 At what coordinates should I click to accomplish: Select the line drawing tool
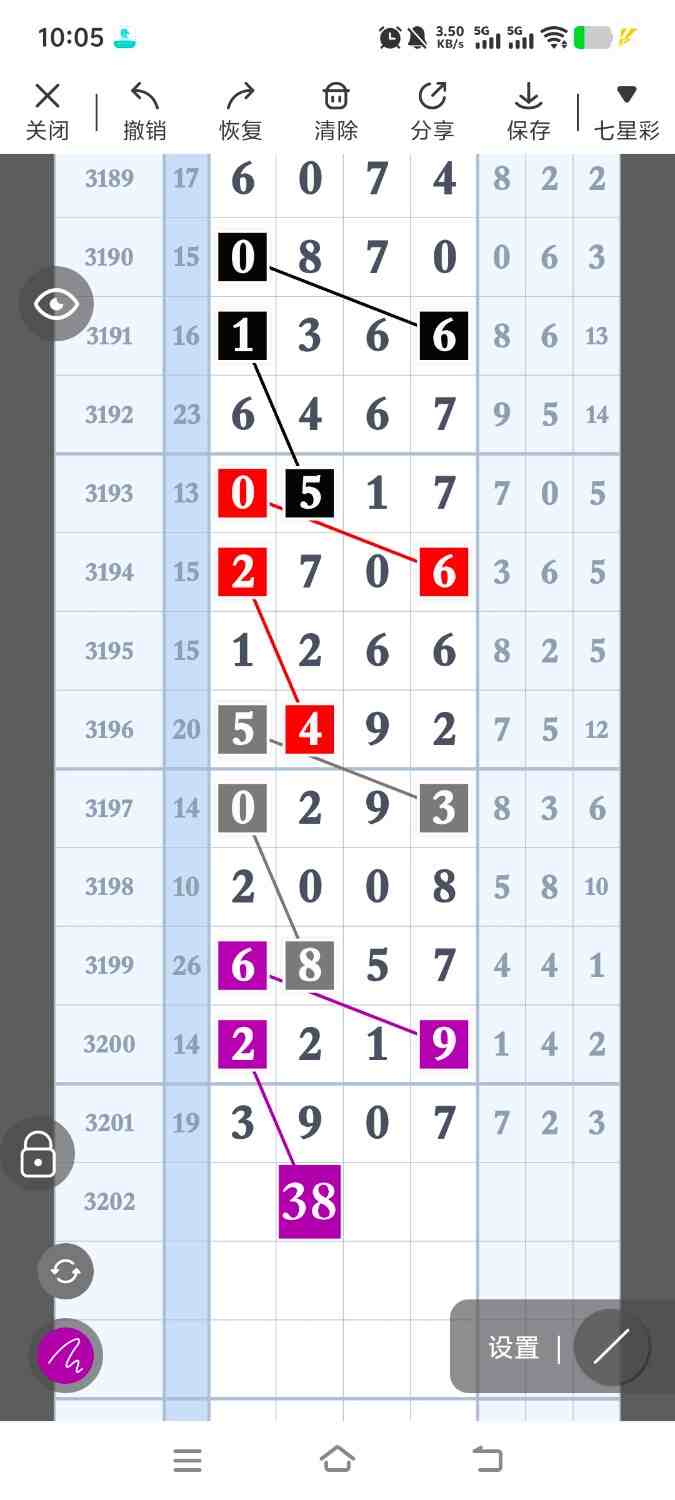coord(611,1347)
